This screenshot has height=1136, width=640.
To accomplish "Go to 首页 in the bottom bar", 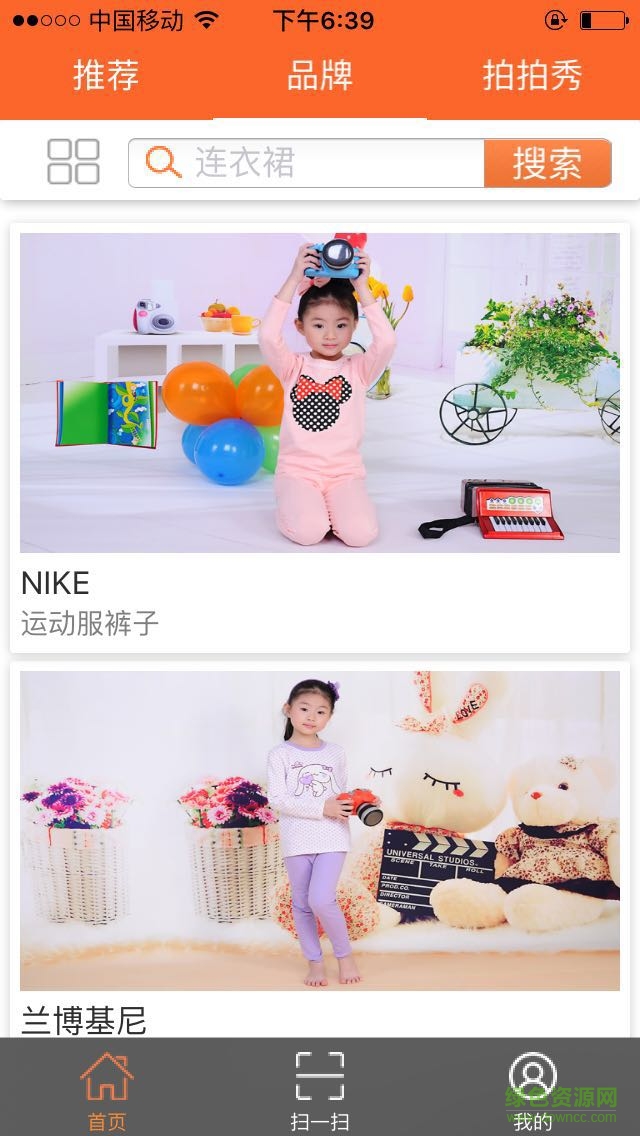I will (x=107, y=1090).
